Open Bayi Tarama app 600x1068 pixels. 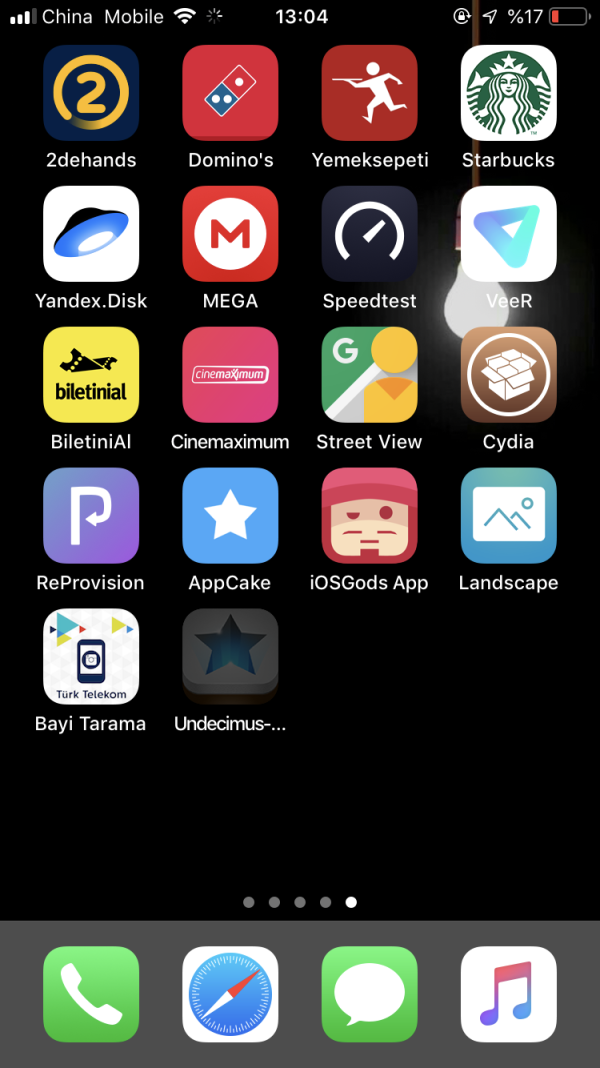tap(91, 657)
